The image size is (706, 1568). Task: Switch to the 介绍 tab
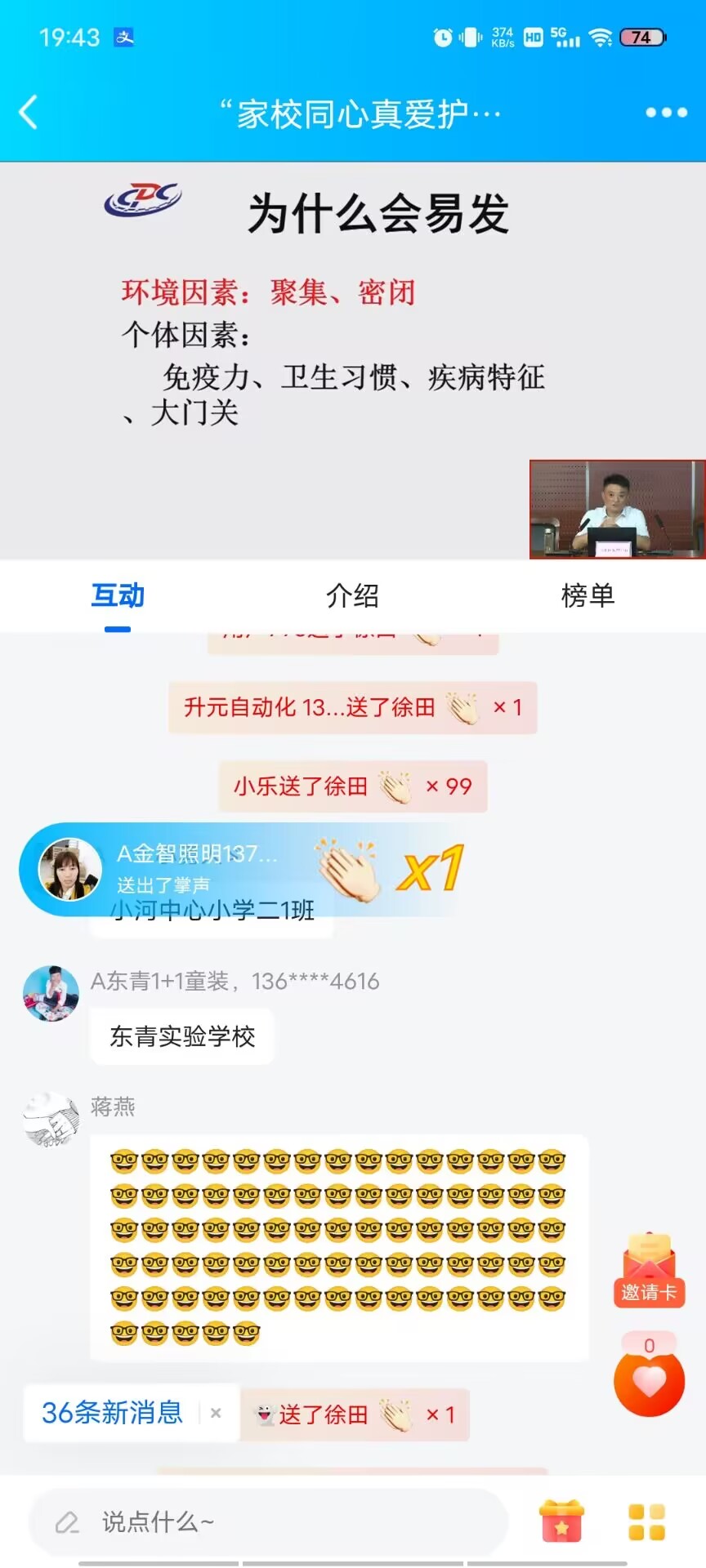tap(352, 595)
